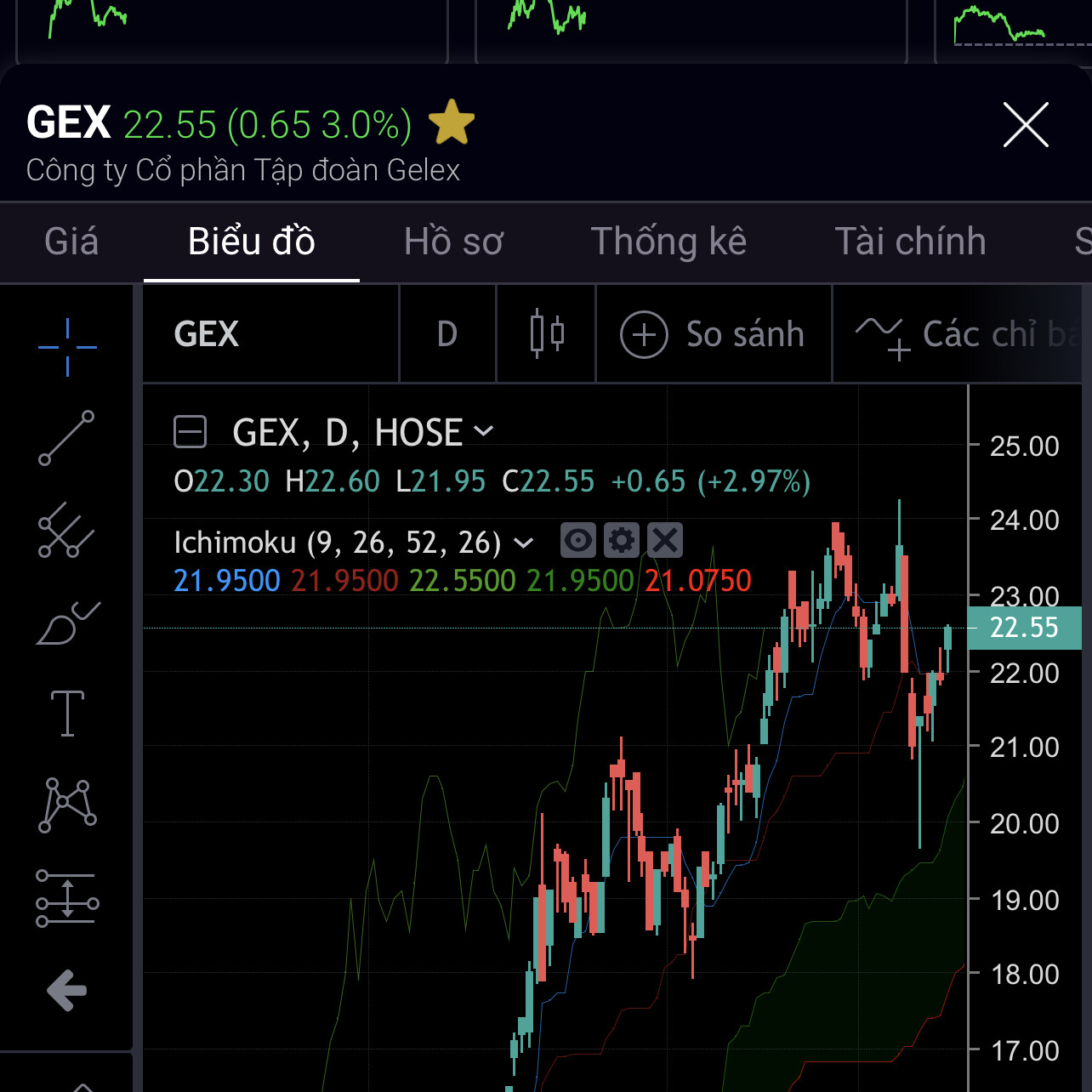
Task: Open Ichimoku indicator settings gear
Action: tap(622, 540)
